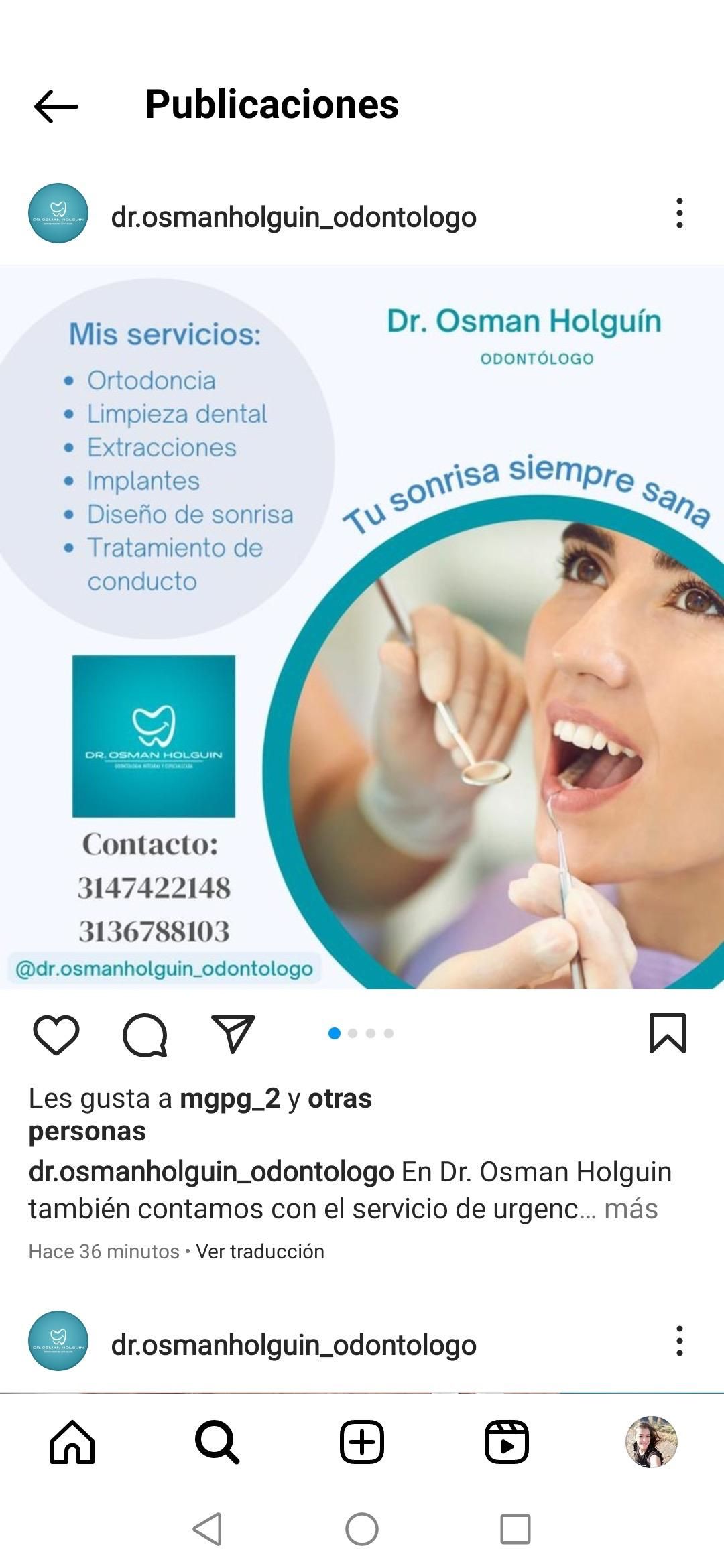
Task: Like the dental services post
Action: (x=56, y=1034)
